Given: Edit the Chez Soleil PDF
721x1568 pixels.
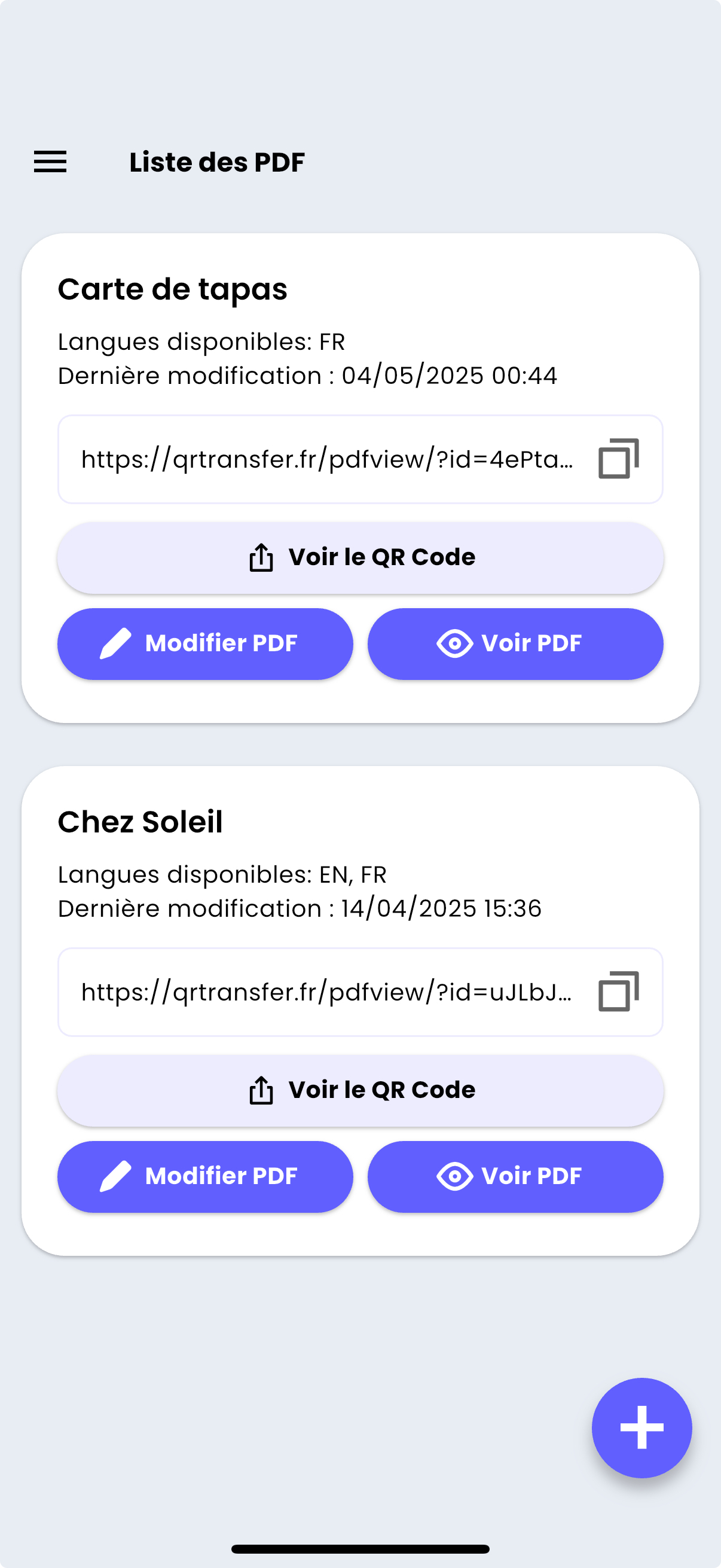Looking at the screenshot, I should click(205, 1177).
